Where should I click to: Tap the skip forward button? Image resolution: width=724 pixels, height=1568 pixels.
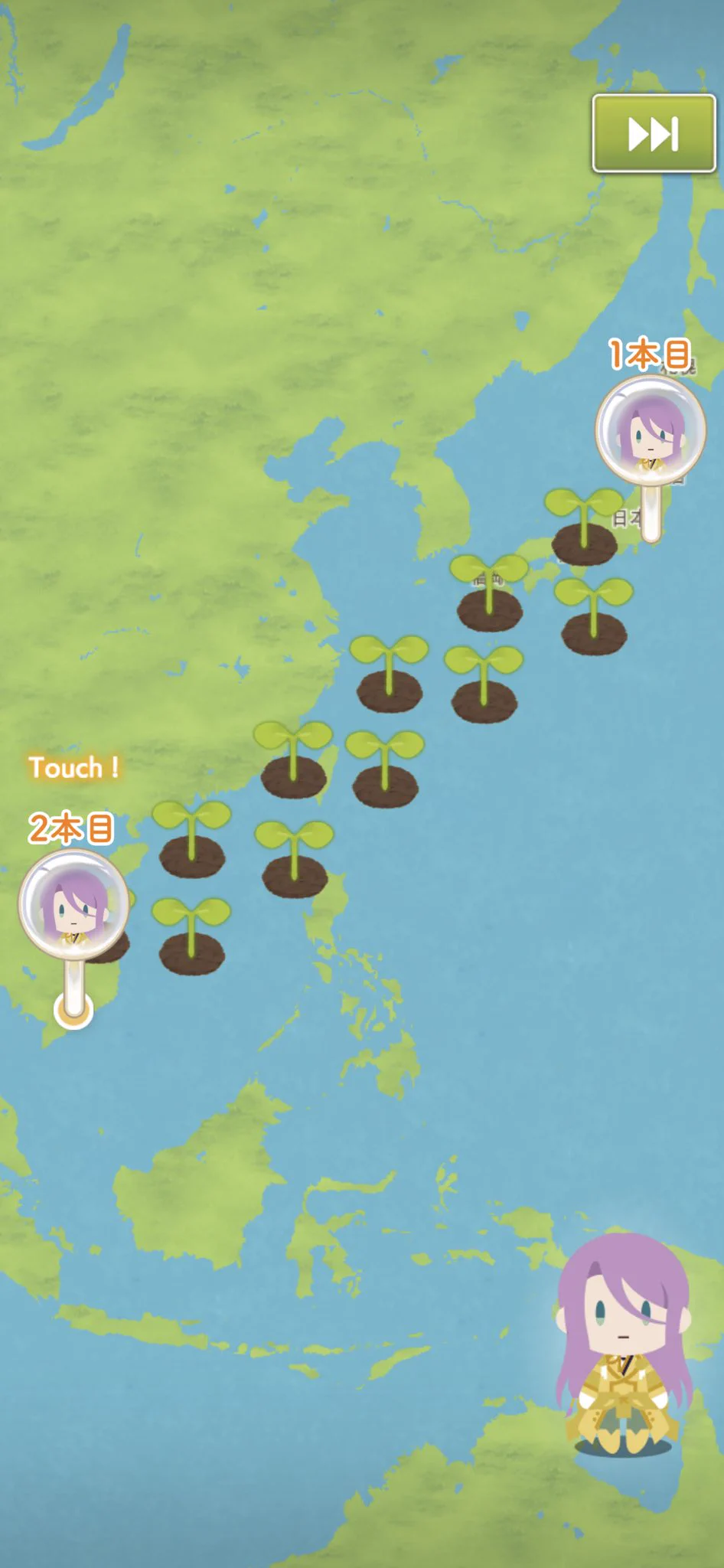(x=653, y=134)
